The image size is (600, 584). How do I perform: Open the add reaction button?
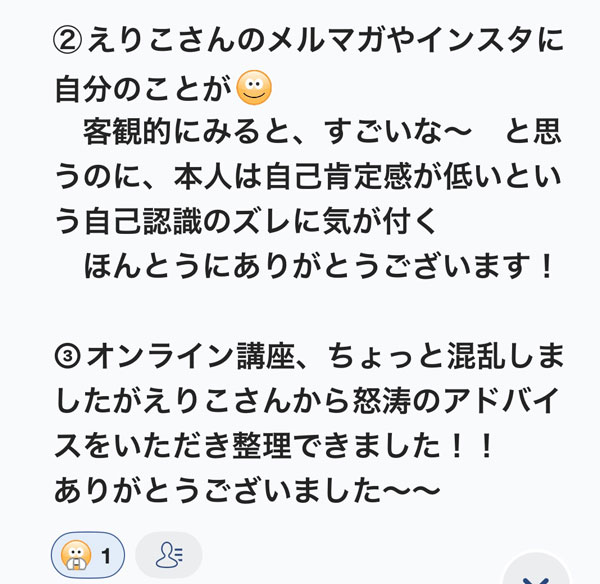point(168,554)
